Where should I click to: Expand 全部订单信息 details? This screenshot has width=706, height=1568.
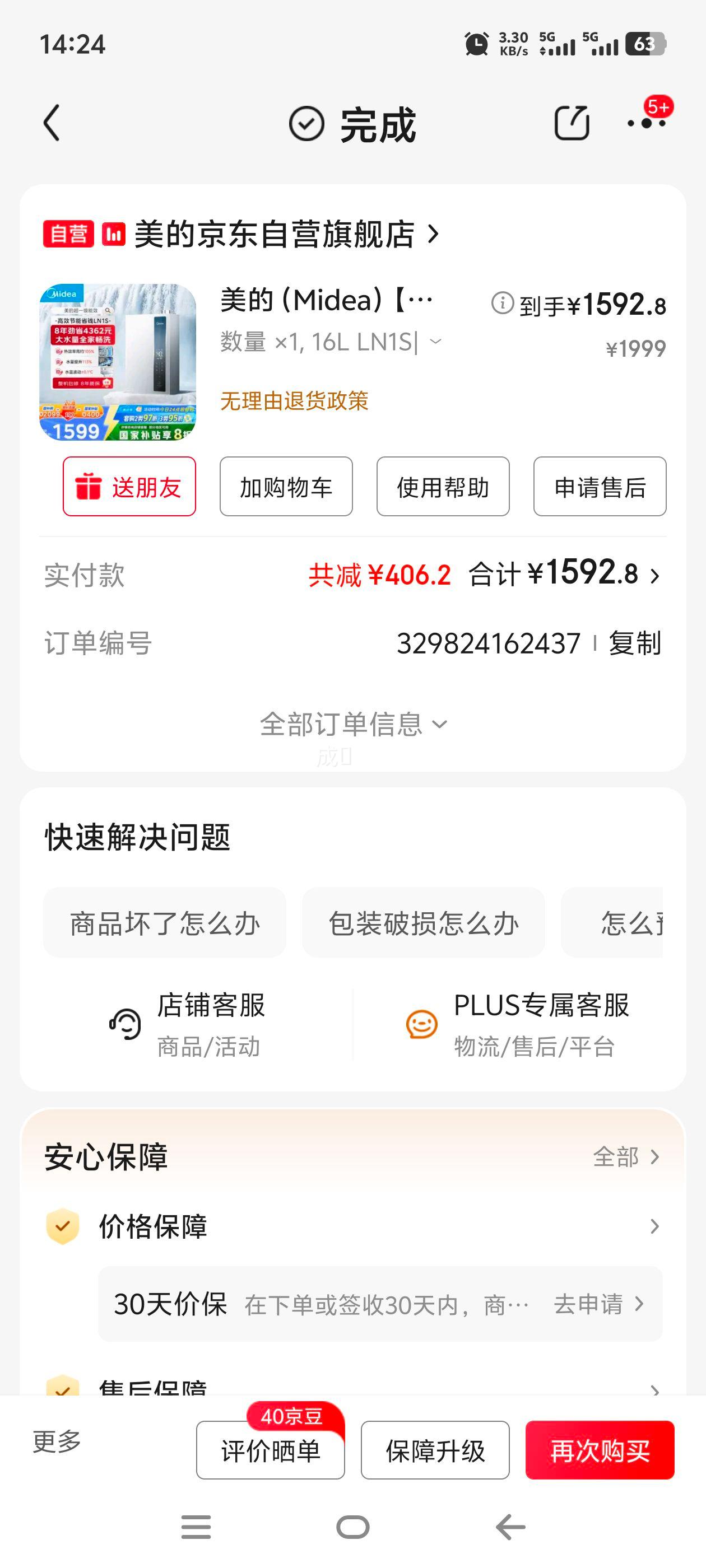tap(352, 724)
